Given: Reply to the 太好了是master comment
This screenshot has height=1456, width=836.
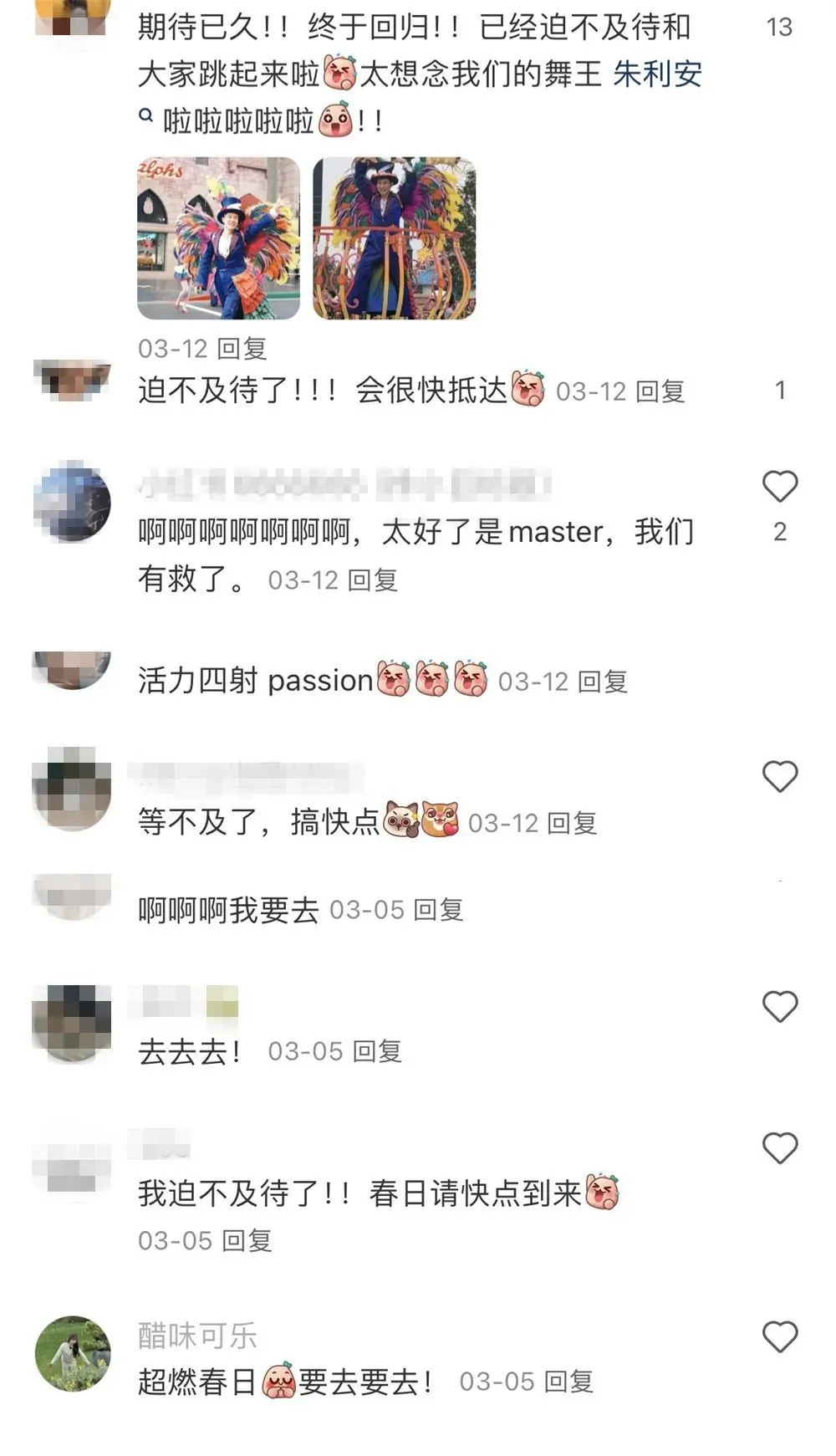Looking at the screenshot, I should point(372,580).
